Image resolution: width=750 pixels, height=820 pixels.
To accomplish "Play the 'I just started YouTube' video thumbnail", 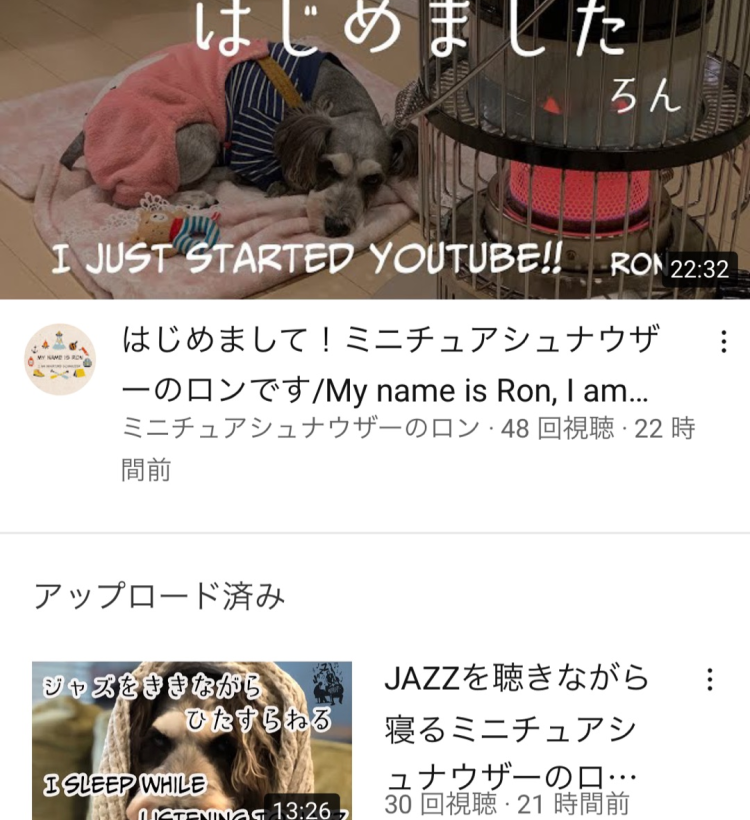I will click(375, 150).
